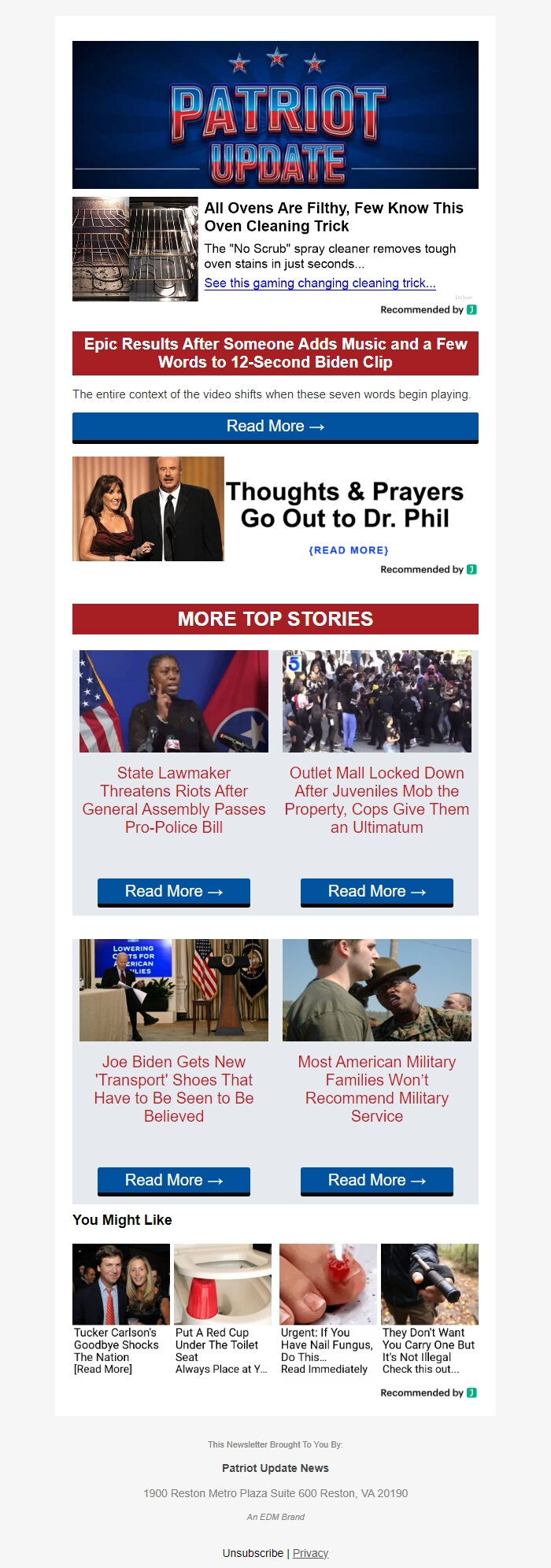551x1568 pixels.
Task: Tap the Joe Biden 'Transport' Shoes headline
Action: (x=174, y=1089)
